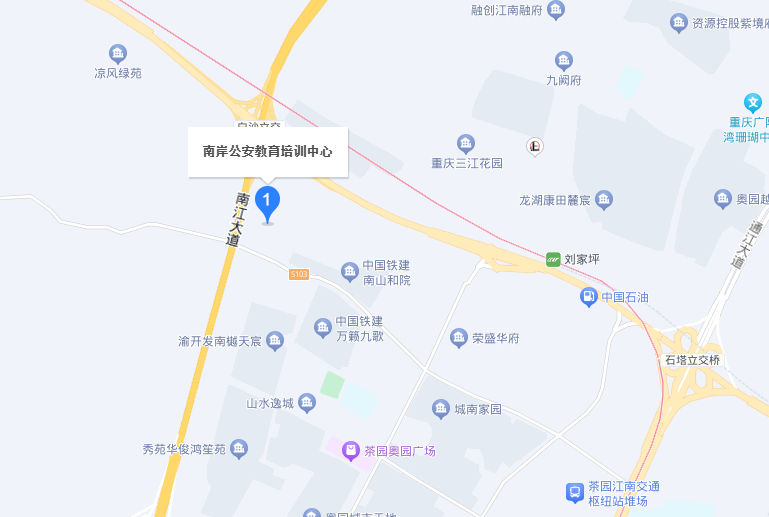Viewport: 769px width, 517px height.
Task: Select the 茶园江南交通枢纽站 bus station icon
Action: pyautogui.click(x=575, y=492)
